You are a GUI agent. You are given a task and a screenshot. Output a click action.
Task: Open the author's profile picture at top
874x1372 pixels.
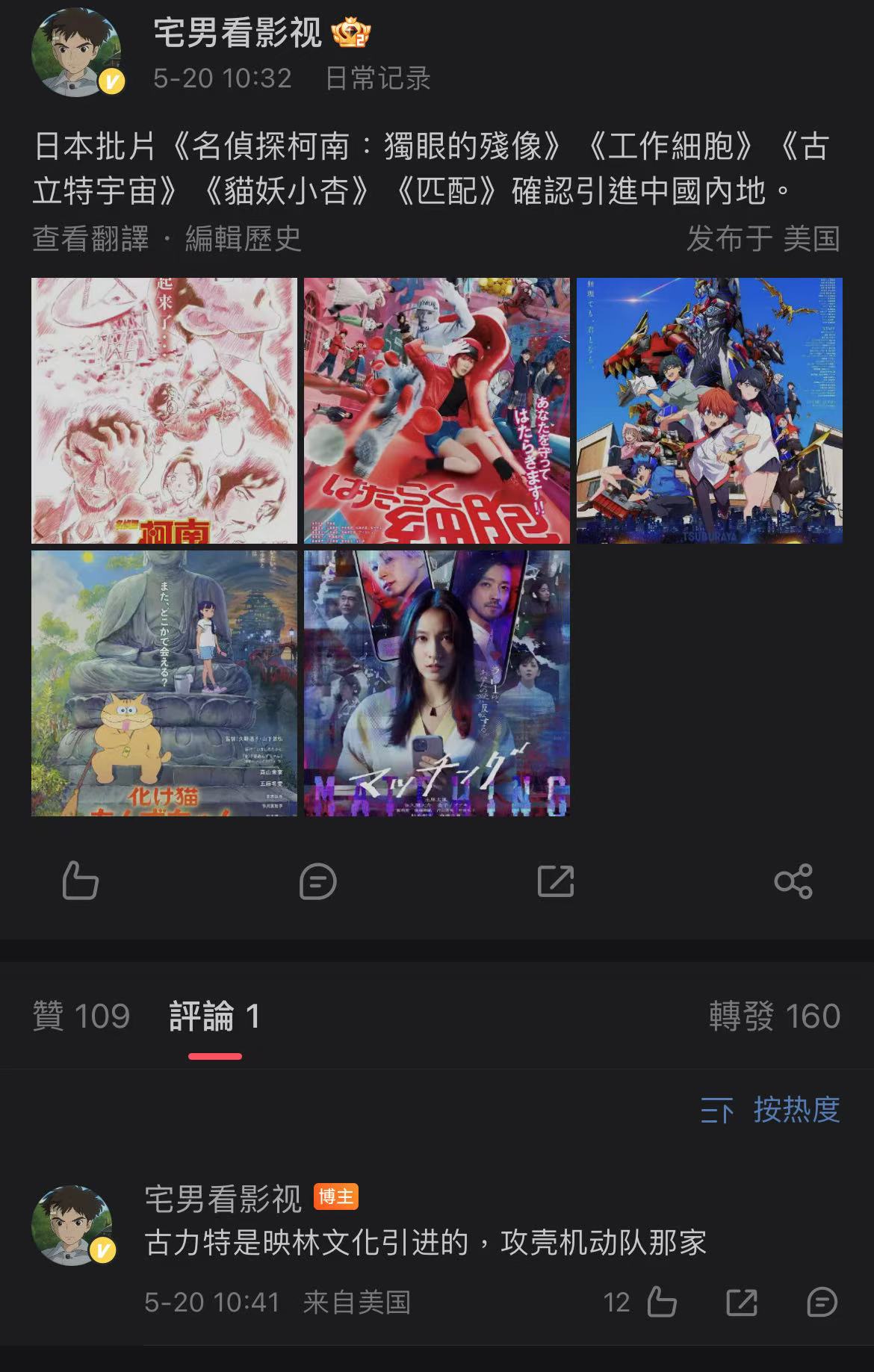[76, 54]
